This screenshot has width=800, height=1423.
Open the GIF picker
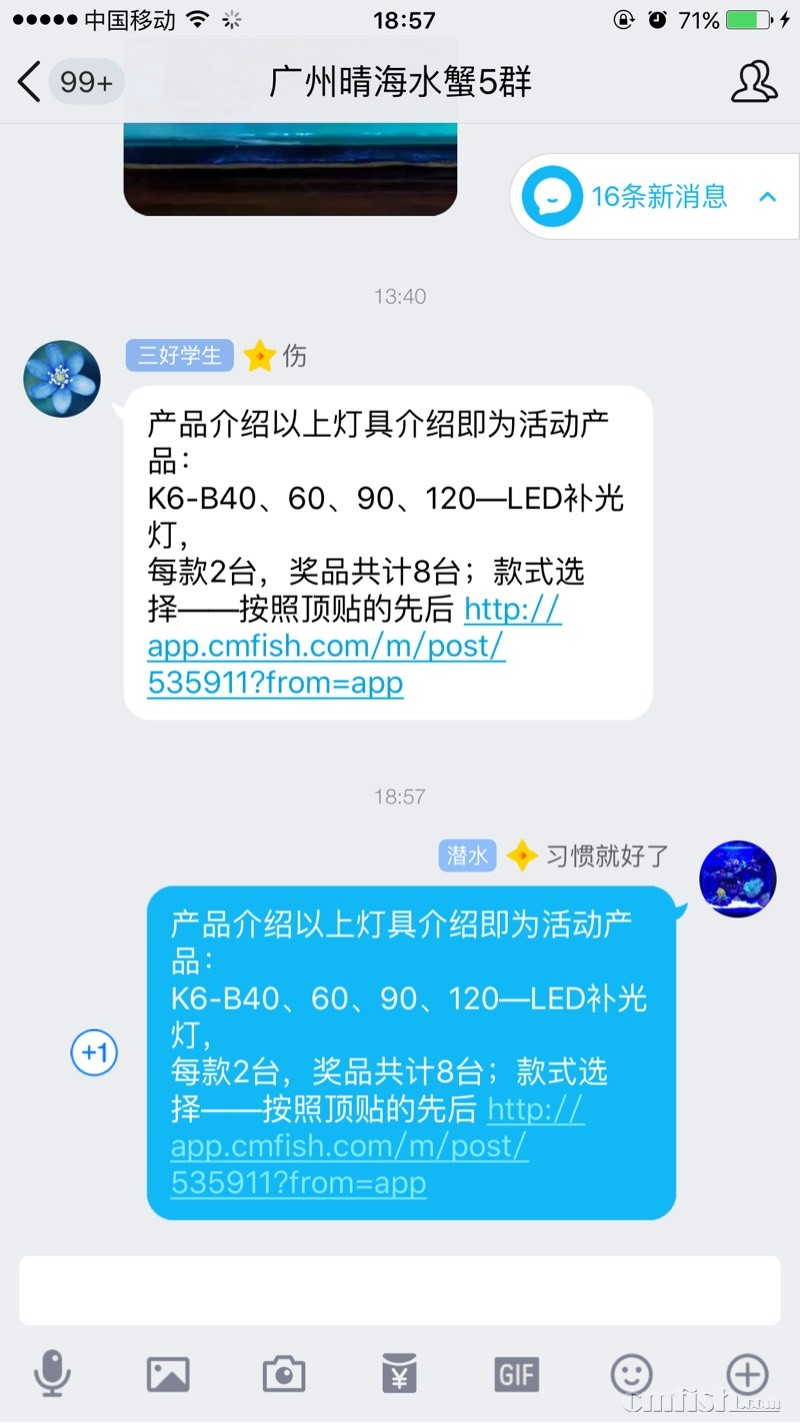pyautogui.click(x=516, y=1375)
